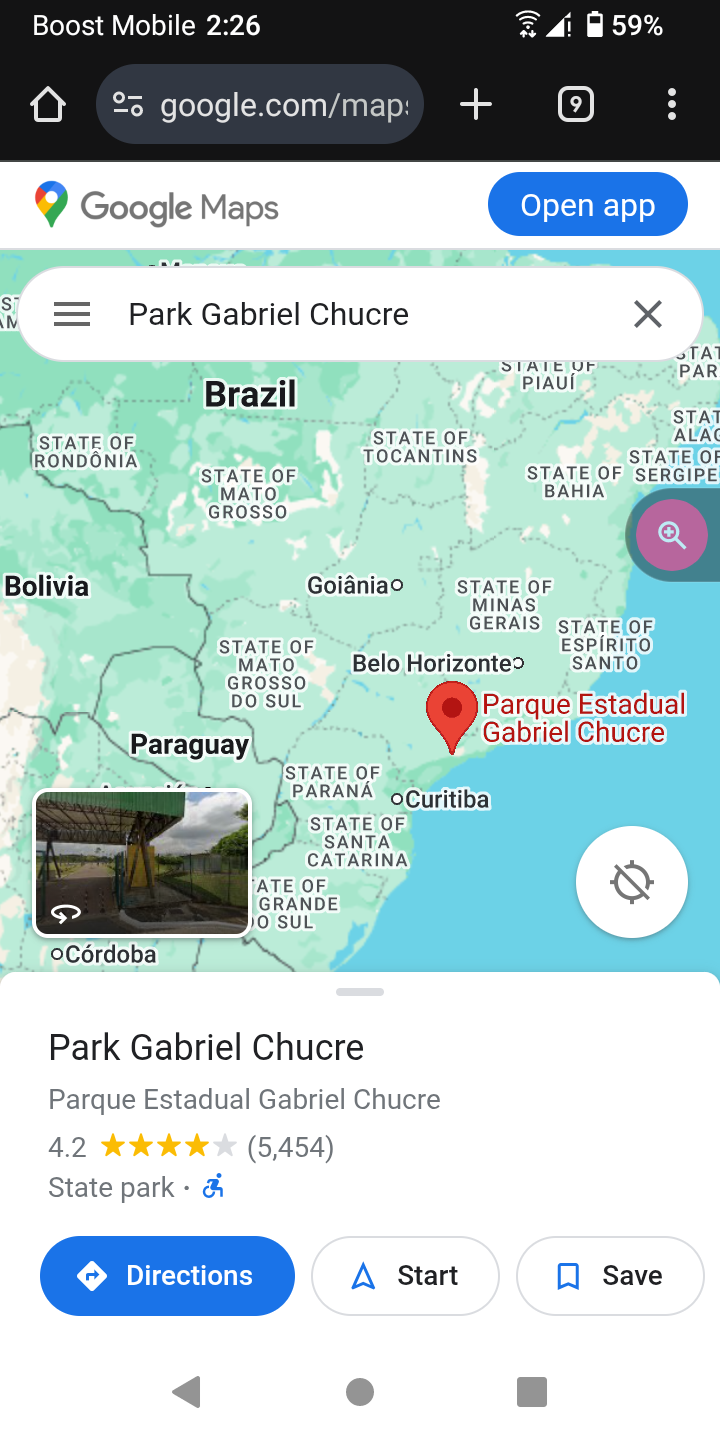This screenshot has height=1440, width=720.
Task: Start navigation to the park
Action: click(x=405, y=1275)
